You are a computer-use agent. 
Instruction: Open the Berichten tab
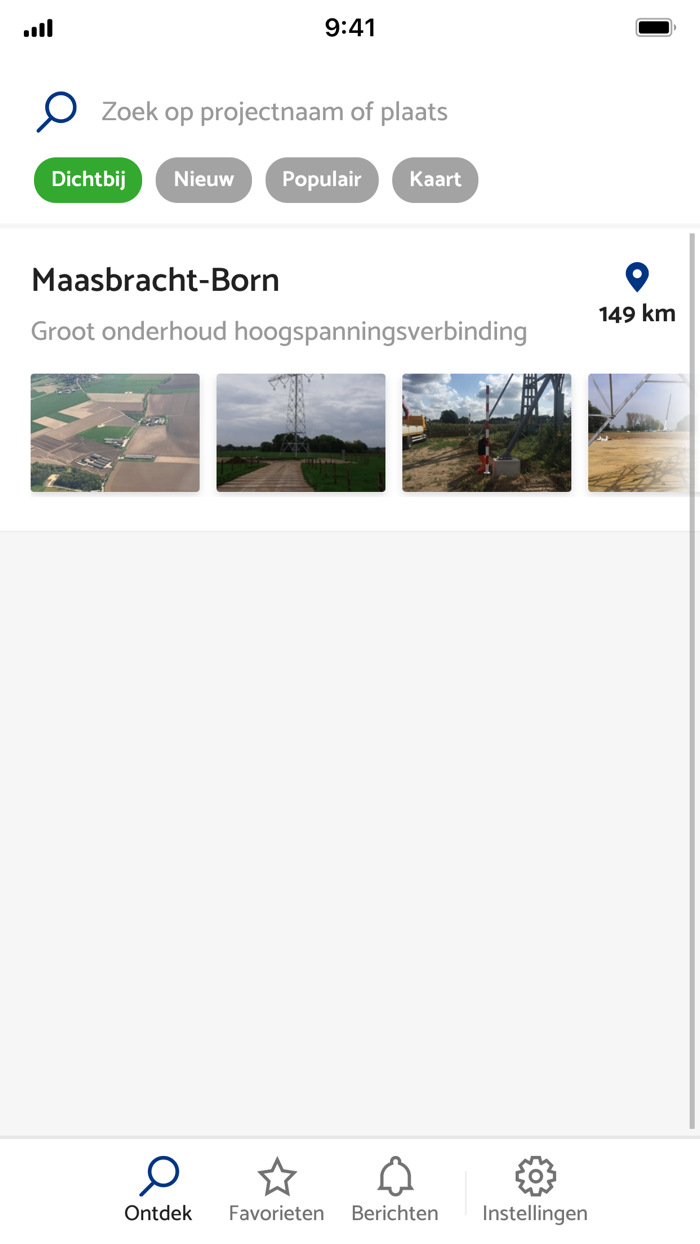click(395, 1190)
